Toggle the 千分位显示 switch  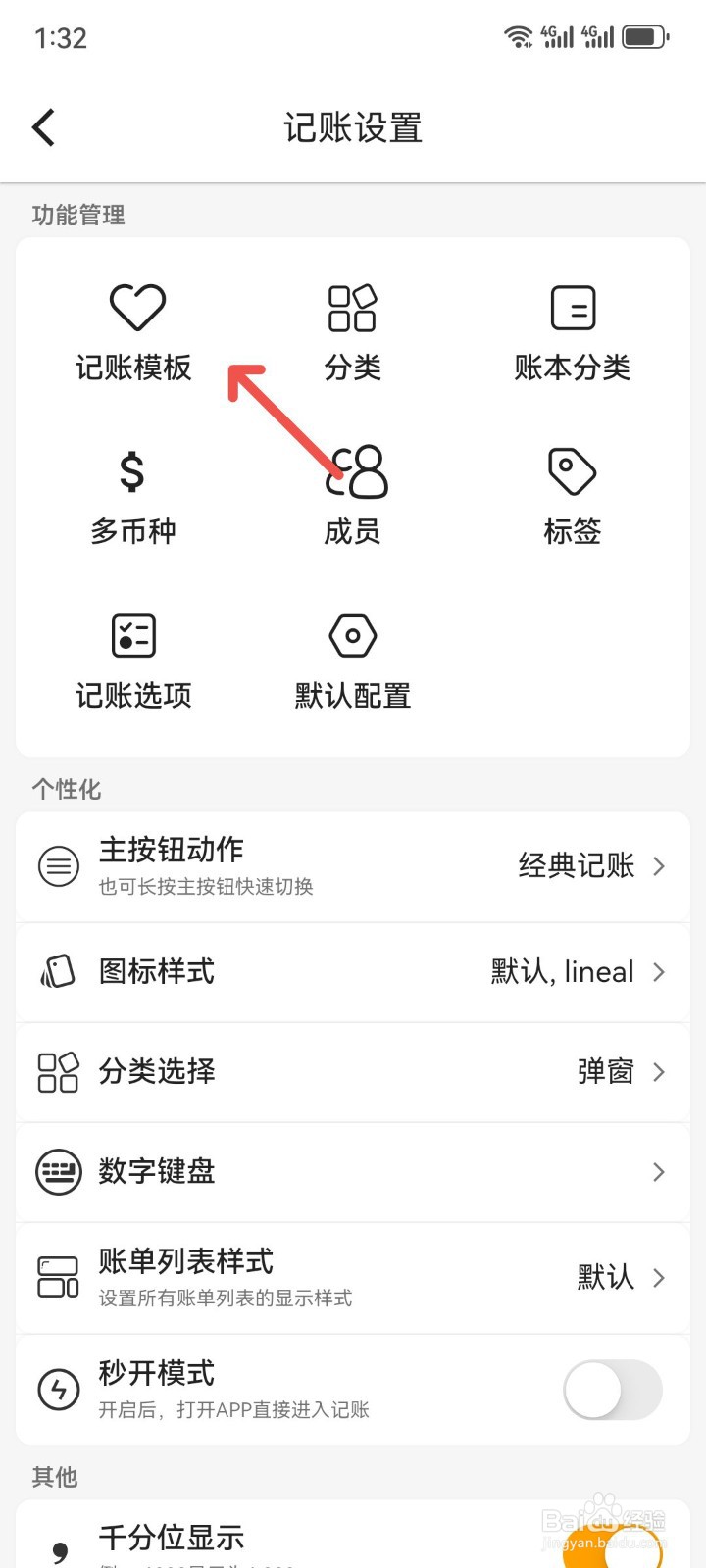tap(613, 1546)
